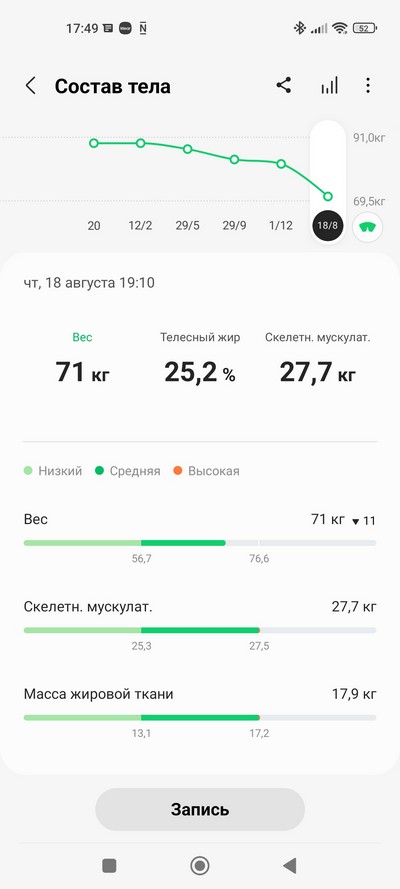Open recent apps with square button
400x889 pixels.
tap(109, 865)
